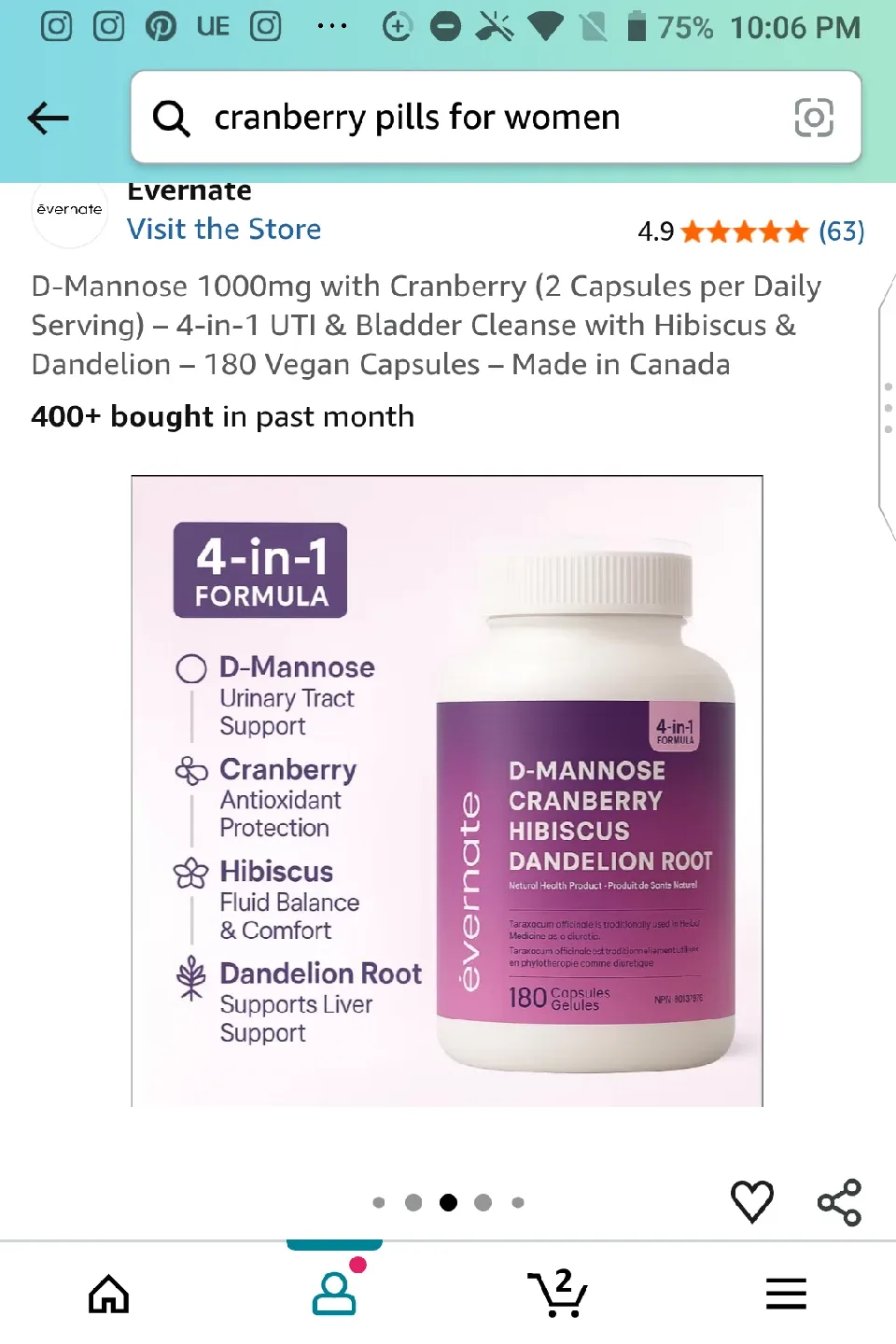The height and width of the screenshot is (1344, 896).
Task: Open the Visit the Store link
Action: [x=224, y=229]
